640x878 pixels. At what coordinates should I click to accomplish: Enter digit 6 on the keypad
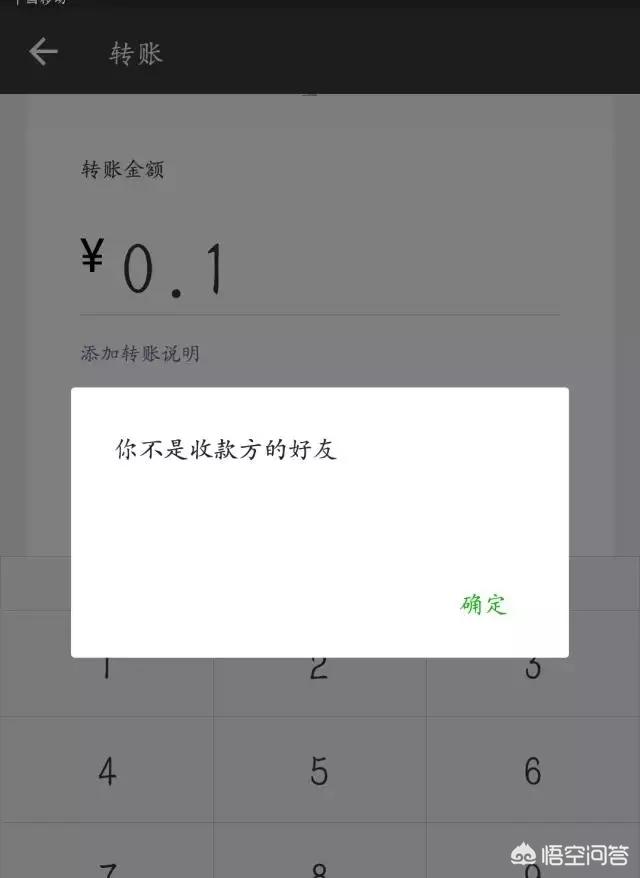click(x=532, y=770)
